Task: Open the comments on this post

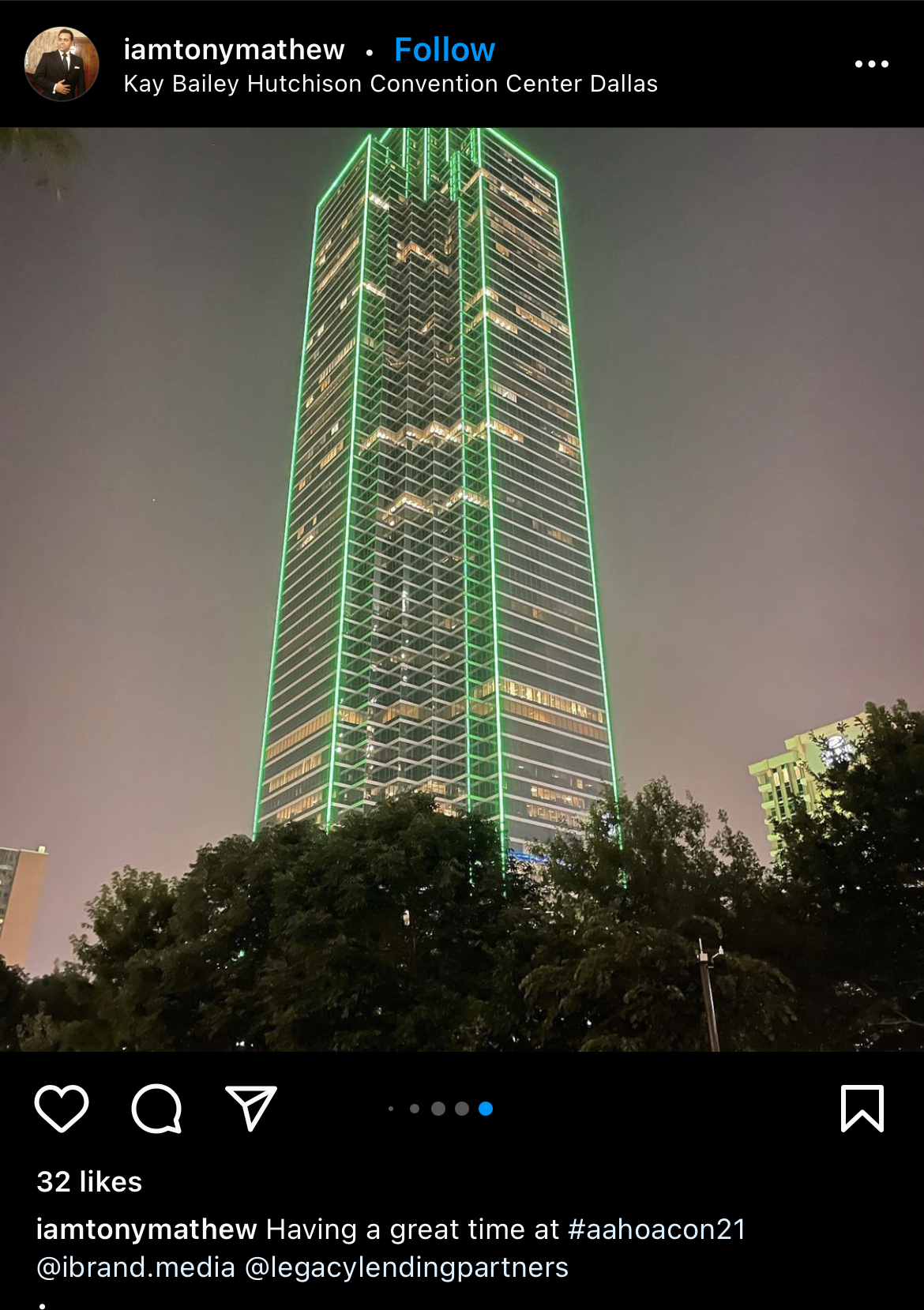Action: pyautogui.click(x=156, y=1108)
